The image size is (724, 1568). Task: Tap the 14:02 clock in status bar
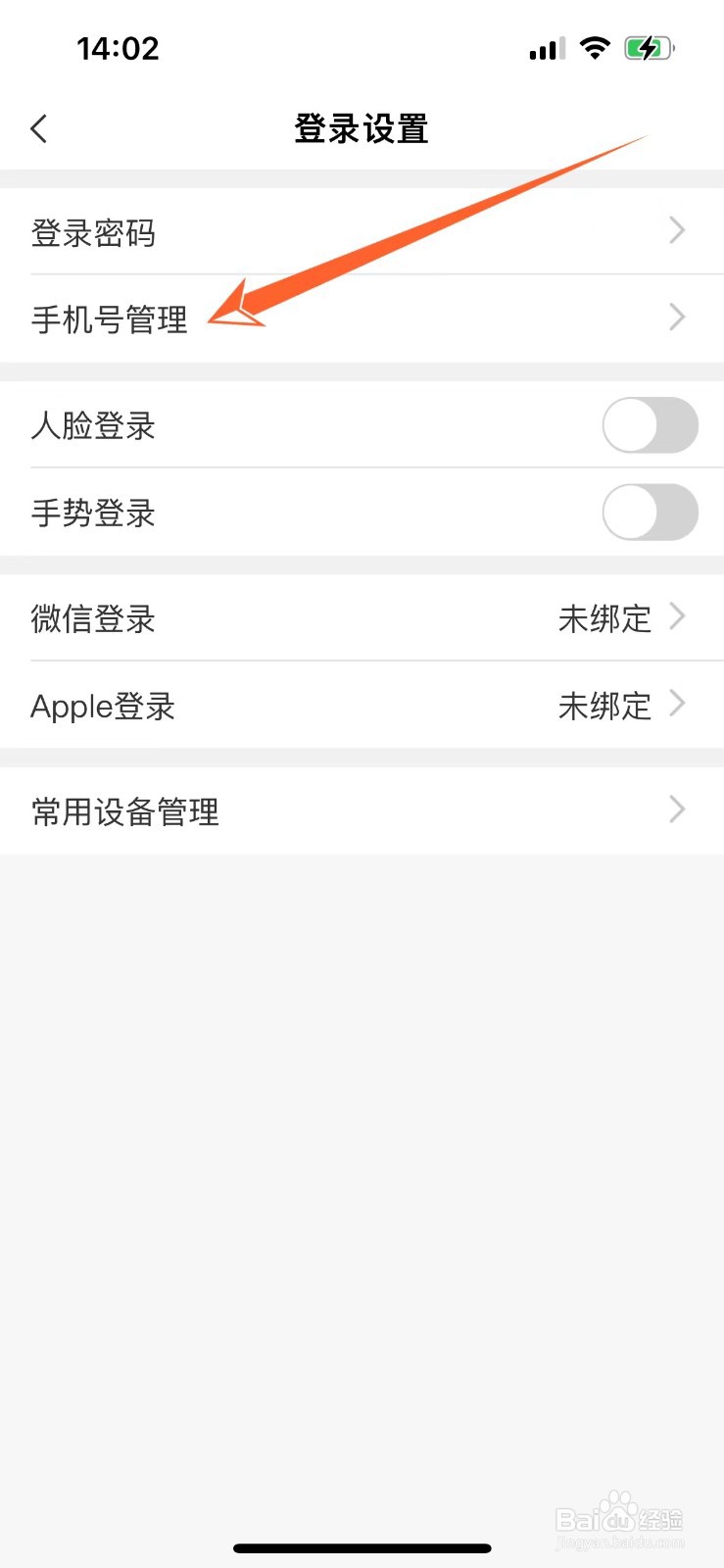tap(119, 47)
